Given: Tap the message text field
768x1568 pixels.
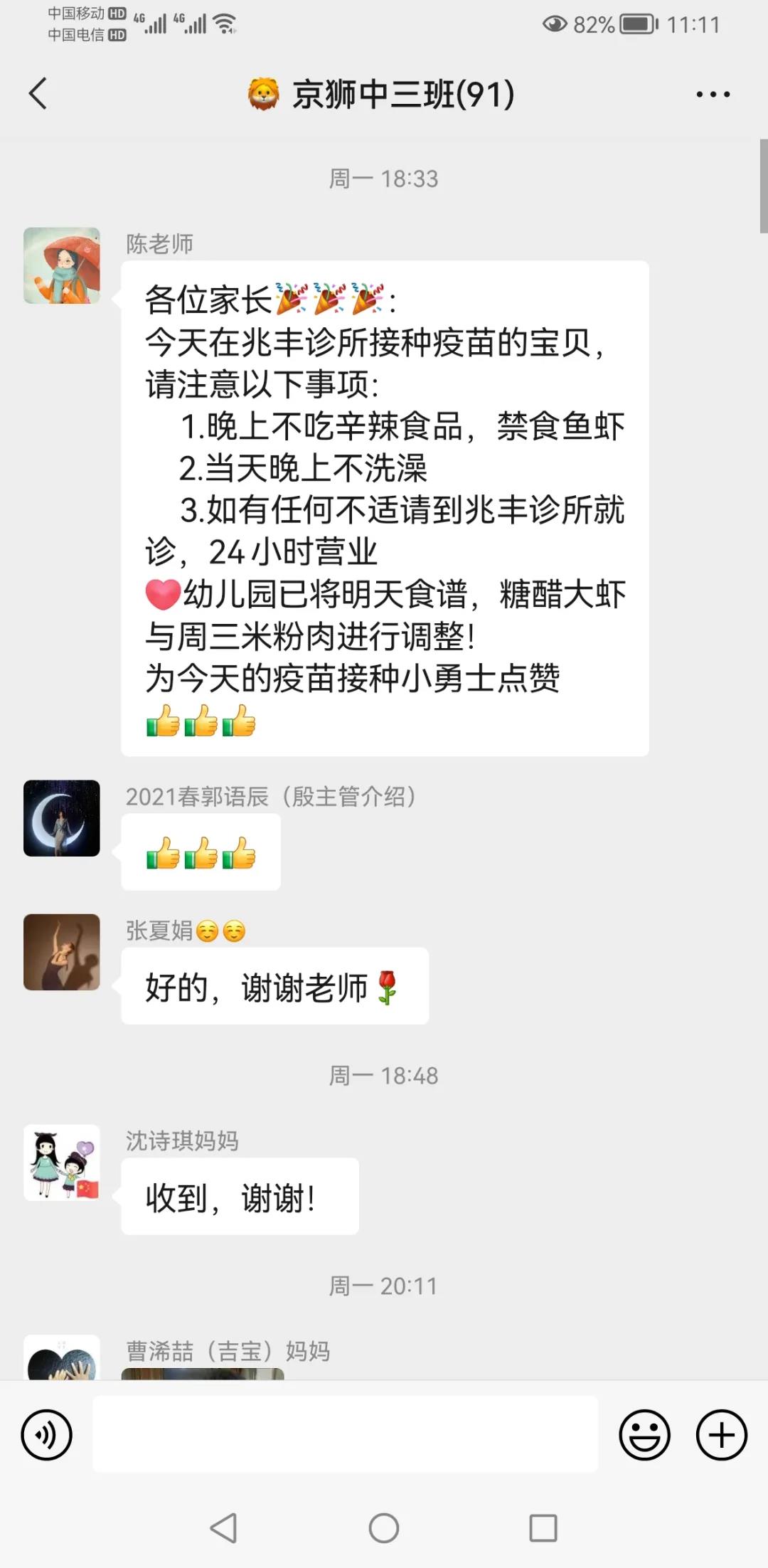Looking at the screenshot, I should coord(345,1435).
